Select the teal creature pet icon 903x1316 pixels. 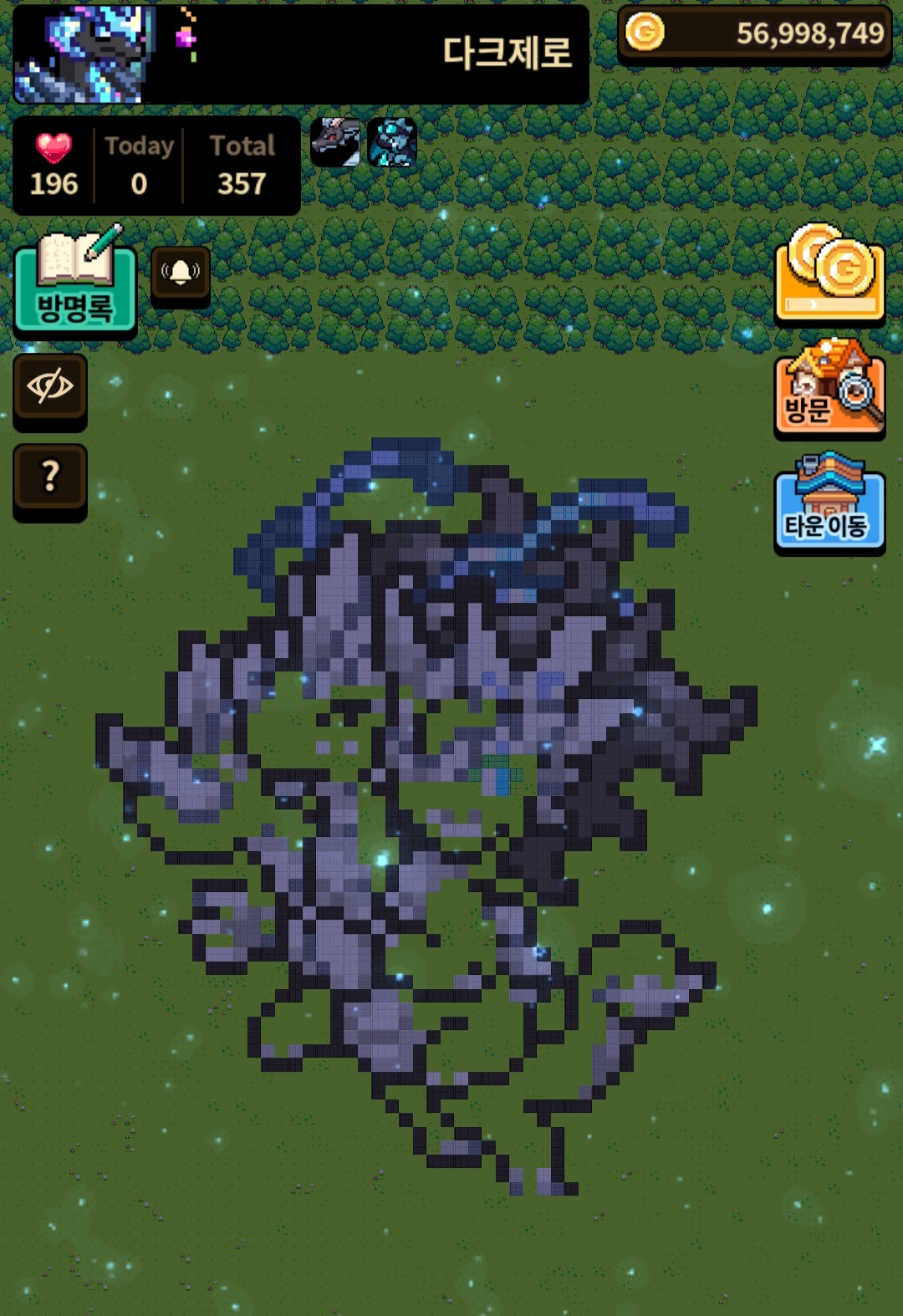point(392,142)
